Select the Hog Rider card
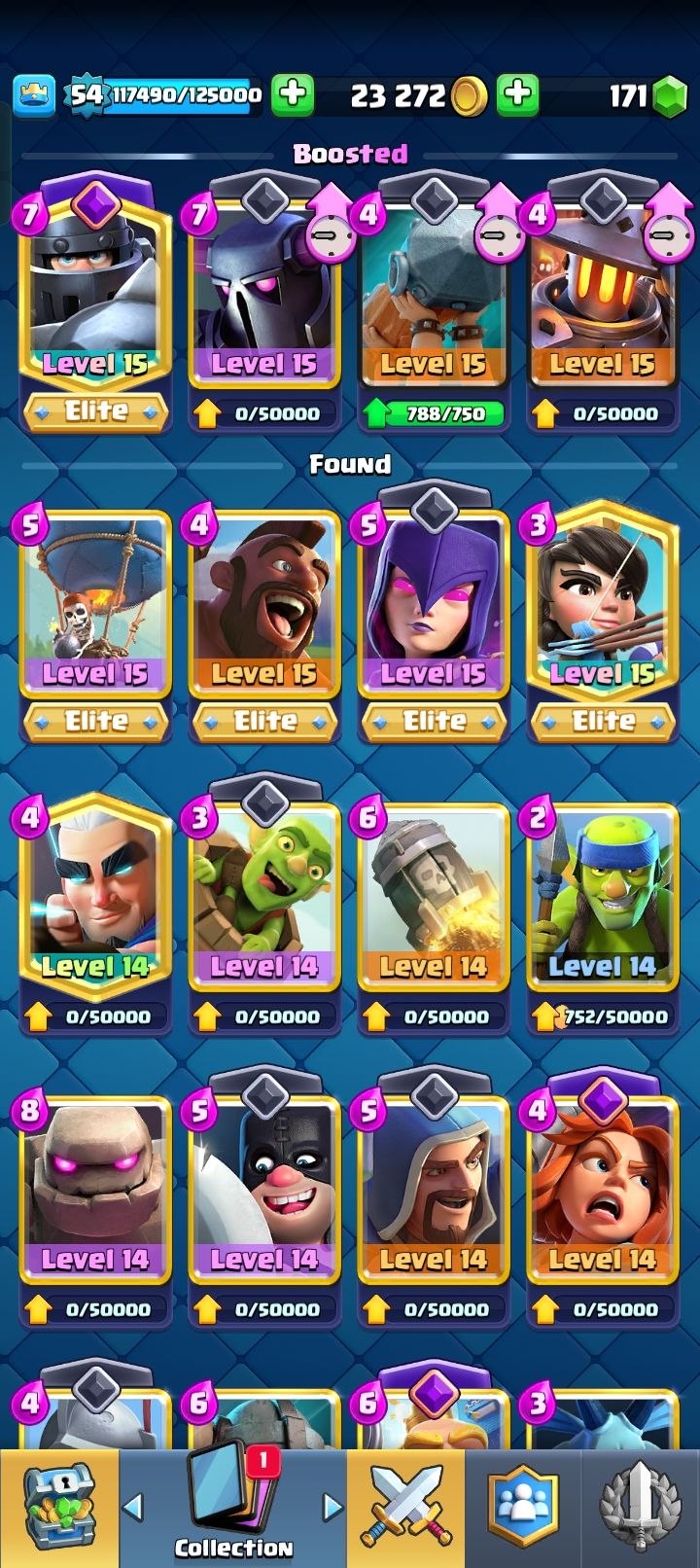Viewport: 700px width, 1568px height. [263, 603]
